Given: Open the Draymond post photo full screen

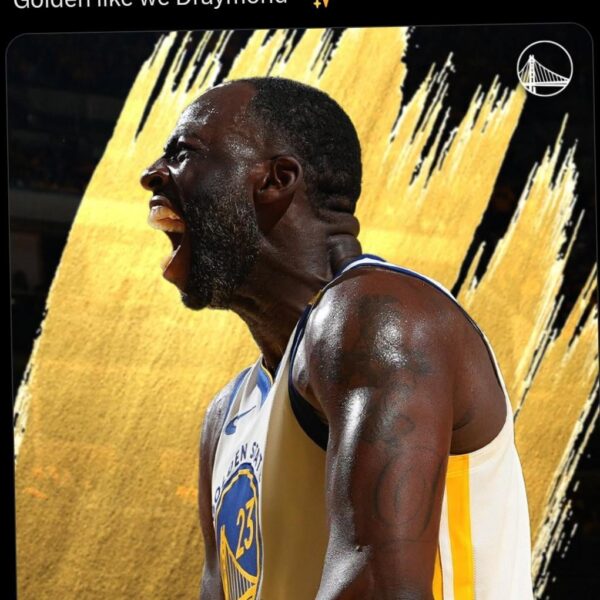Looking at the screenshot, I should [300, 320].
